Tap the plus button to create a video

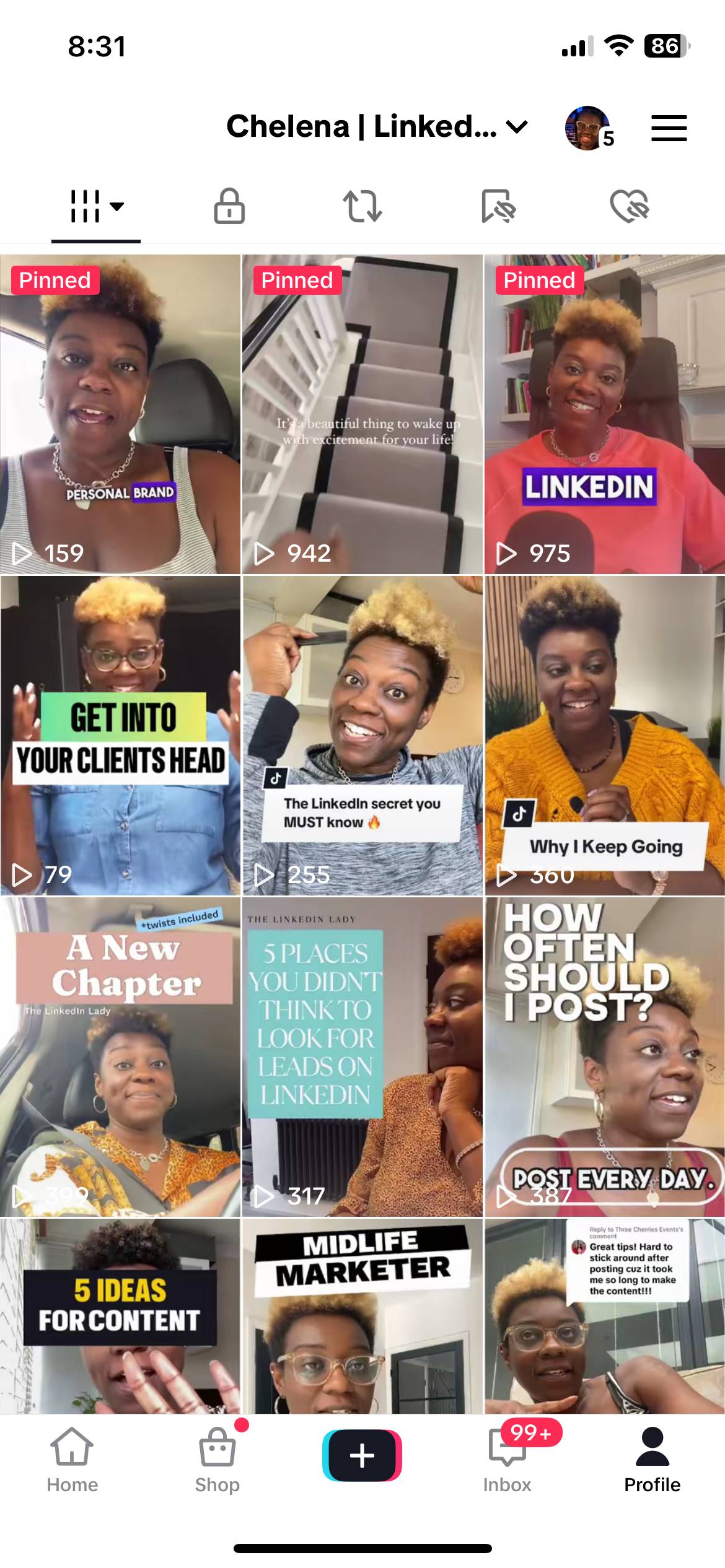pyautogui.click(x=362, y=1455)
